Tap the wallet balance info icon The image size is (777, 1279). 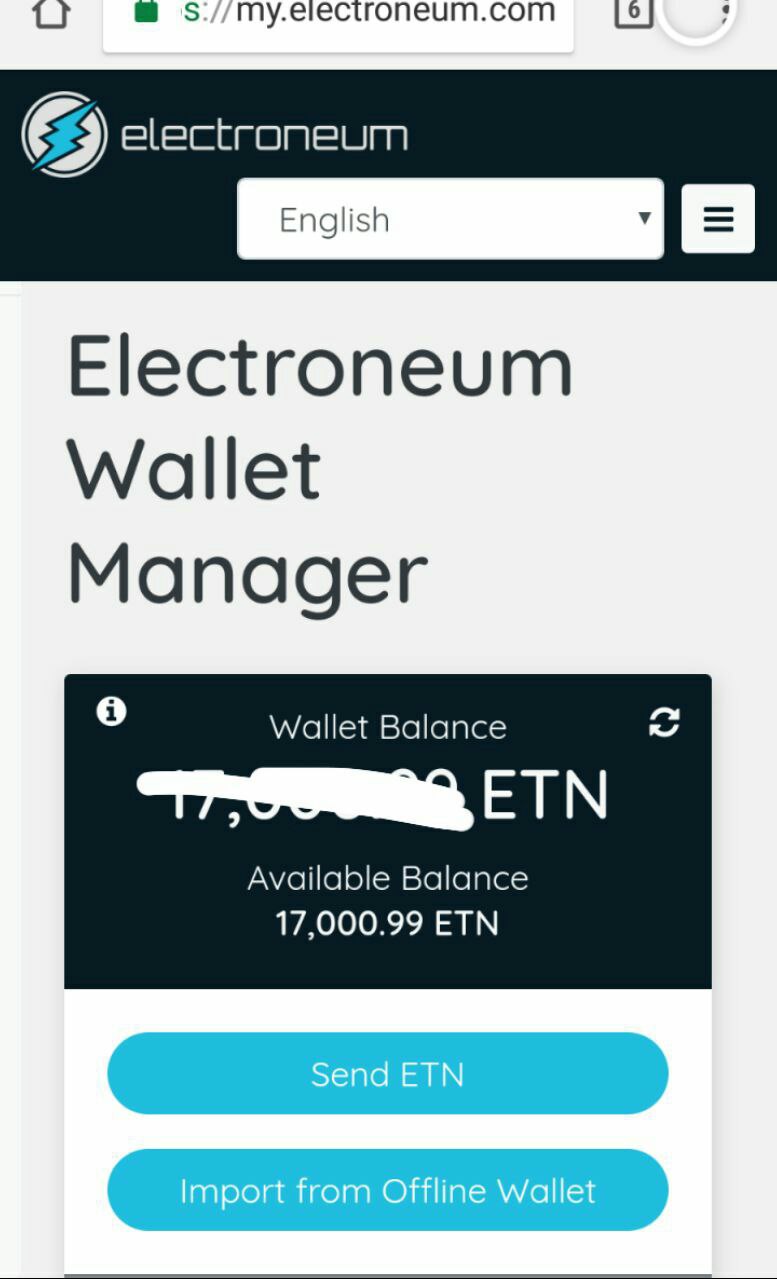point(111,711)
